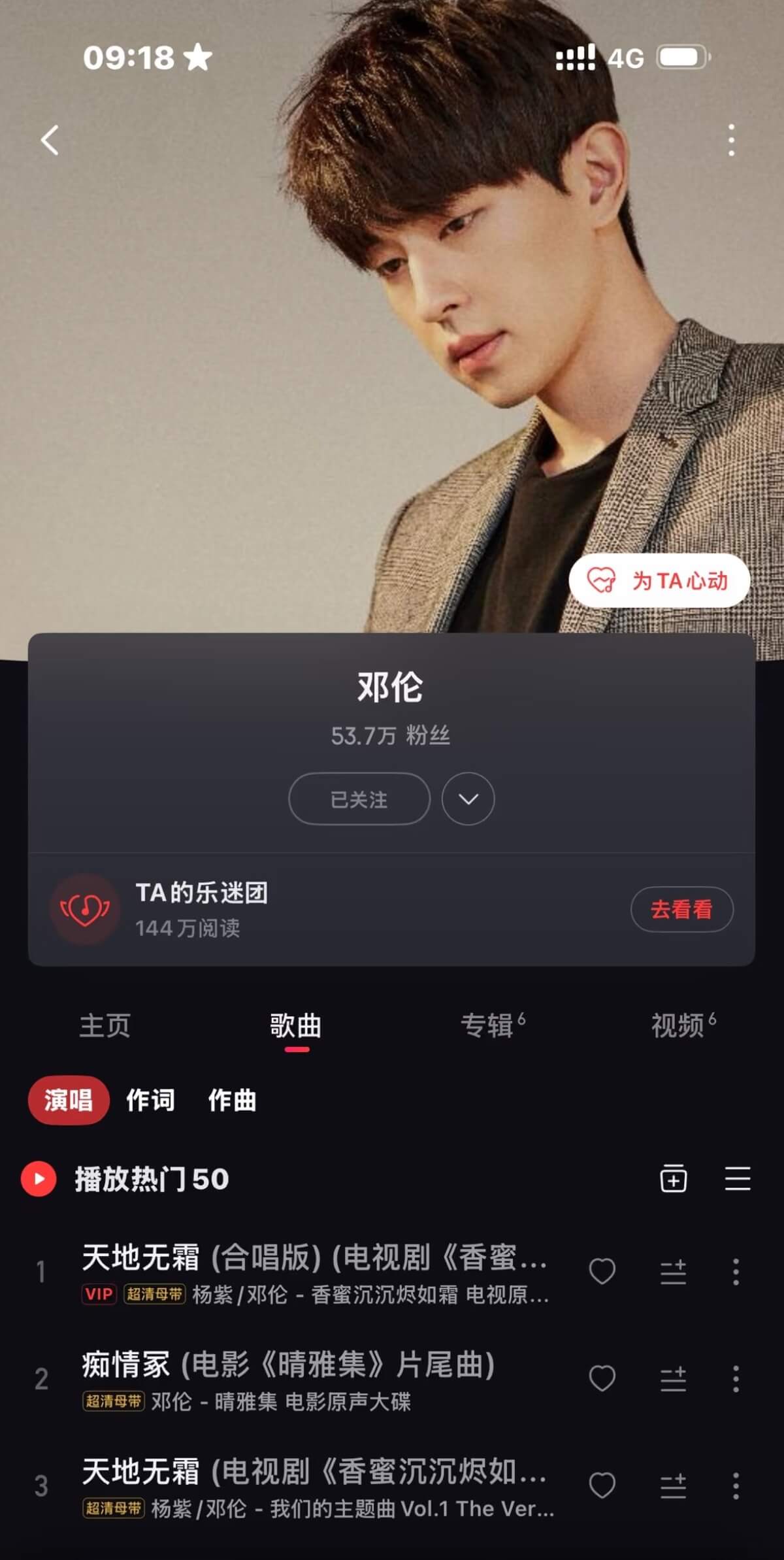Play the 播放热门50 list
The image size is (784, 1560).
click(x=39, y=1179)
